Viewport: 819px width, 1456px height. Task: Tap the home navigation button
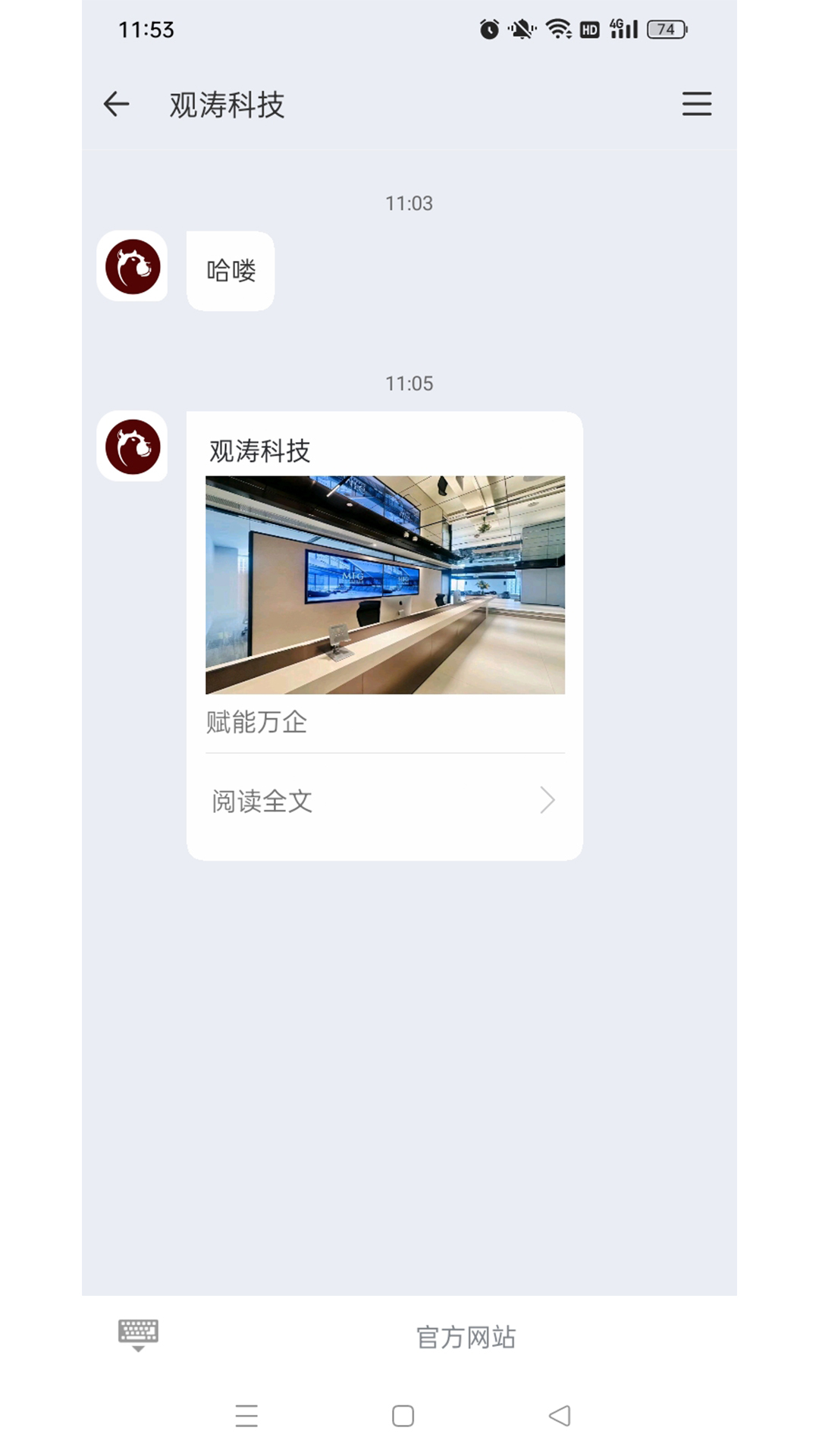pos(402,1417)
